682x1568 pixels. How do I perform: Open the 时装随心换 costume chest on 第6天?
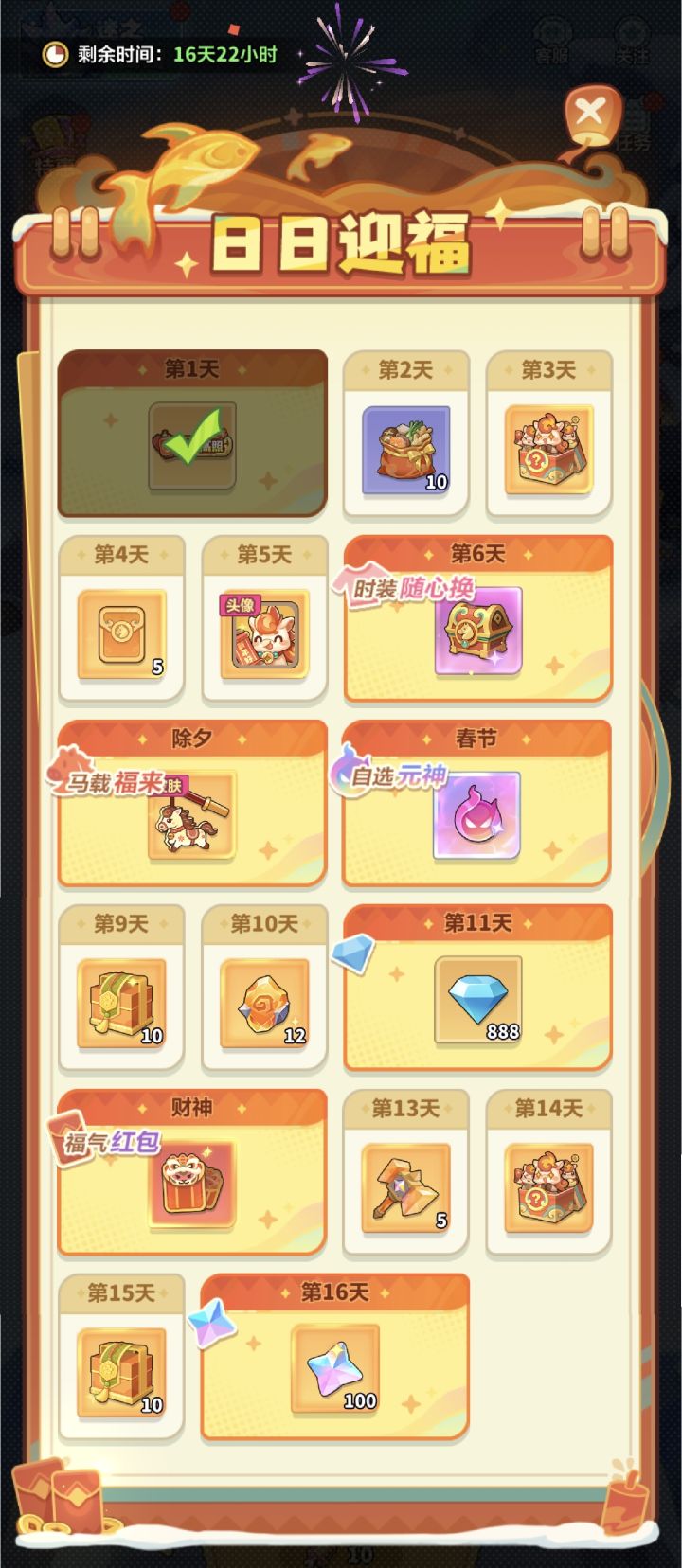tap(478, 628)
